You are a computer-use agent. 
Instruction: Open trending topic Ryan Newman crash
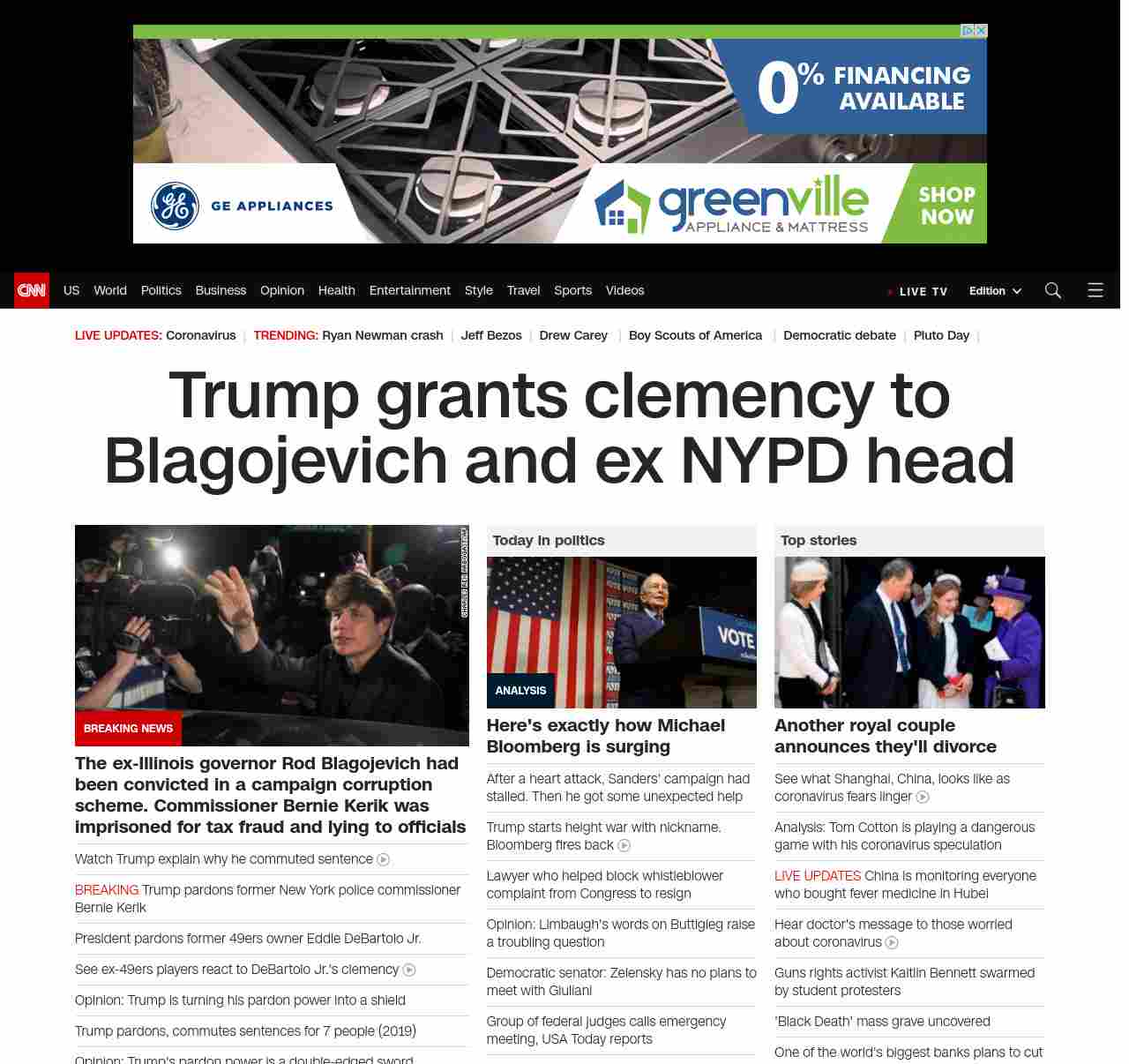click(382, 335)
